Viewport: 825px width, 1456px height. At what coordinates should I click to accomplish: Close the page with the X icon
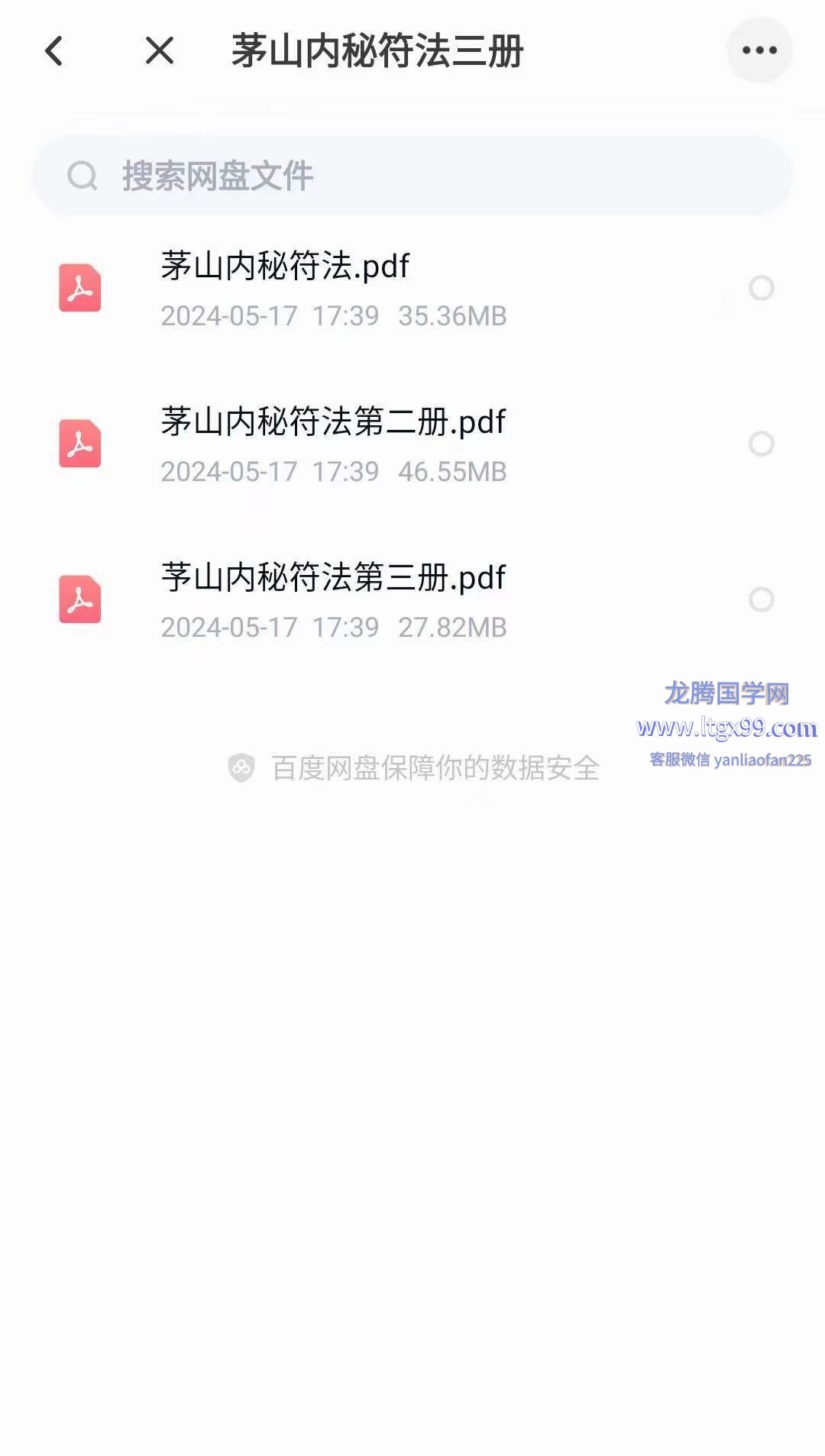[x=160, y=51]
